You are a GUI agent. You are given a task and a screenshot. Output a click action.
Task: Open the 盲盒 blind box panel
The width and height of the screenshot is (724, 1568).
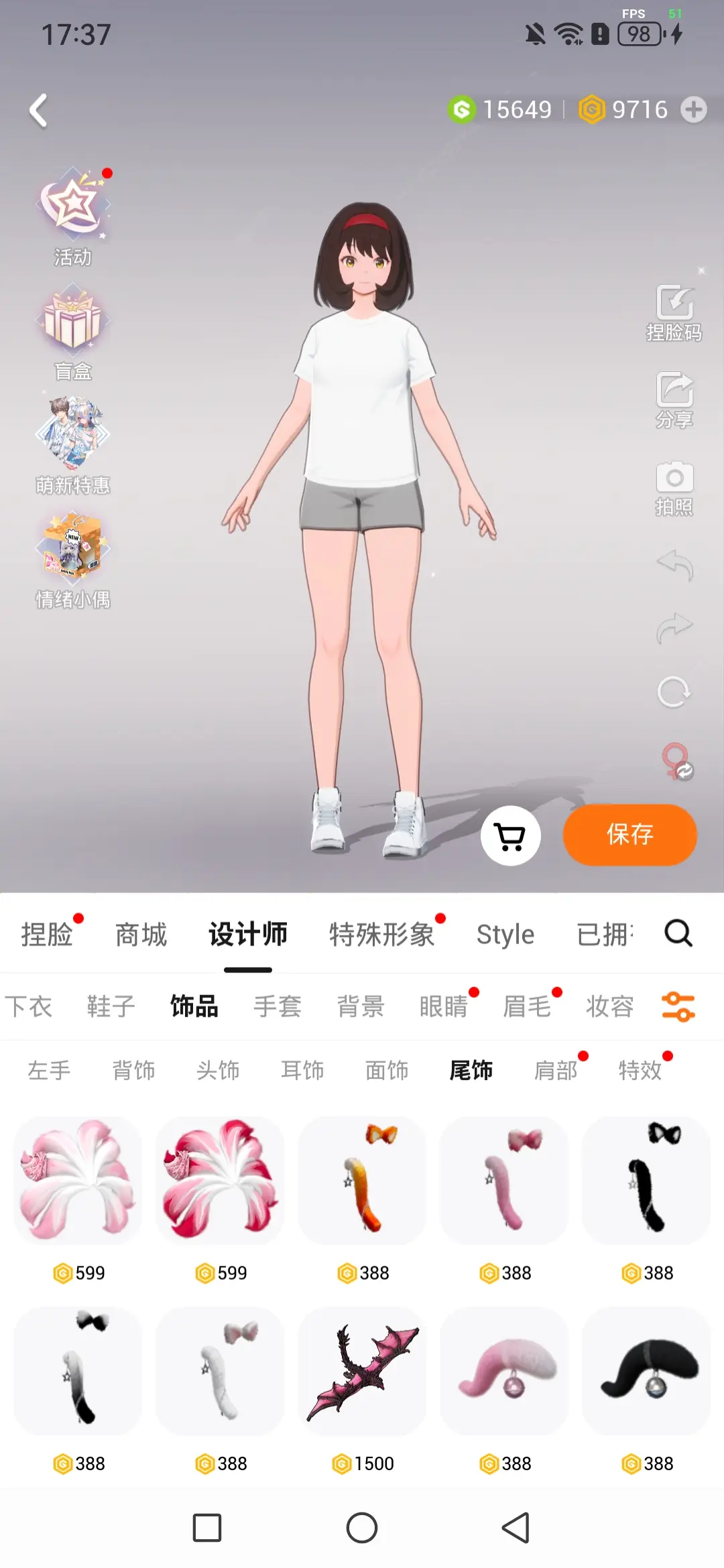point(72,328)
